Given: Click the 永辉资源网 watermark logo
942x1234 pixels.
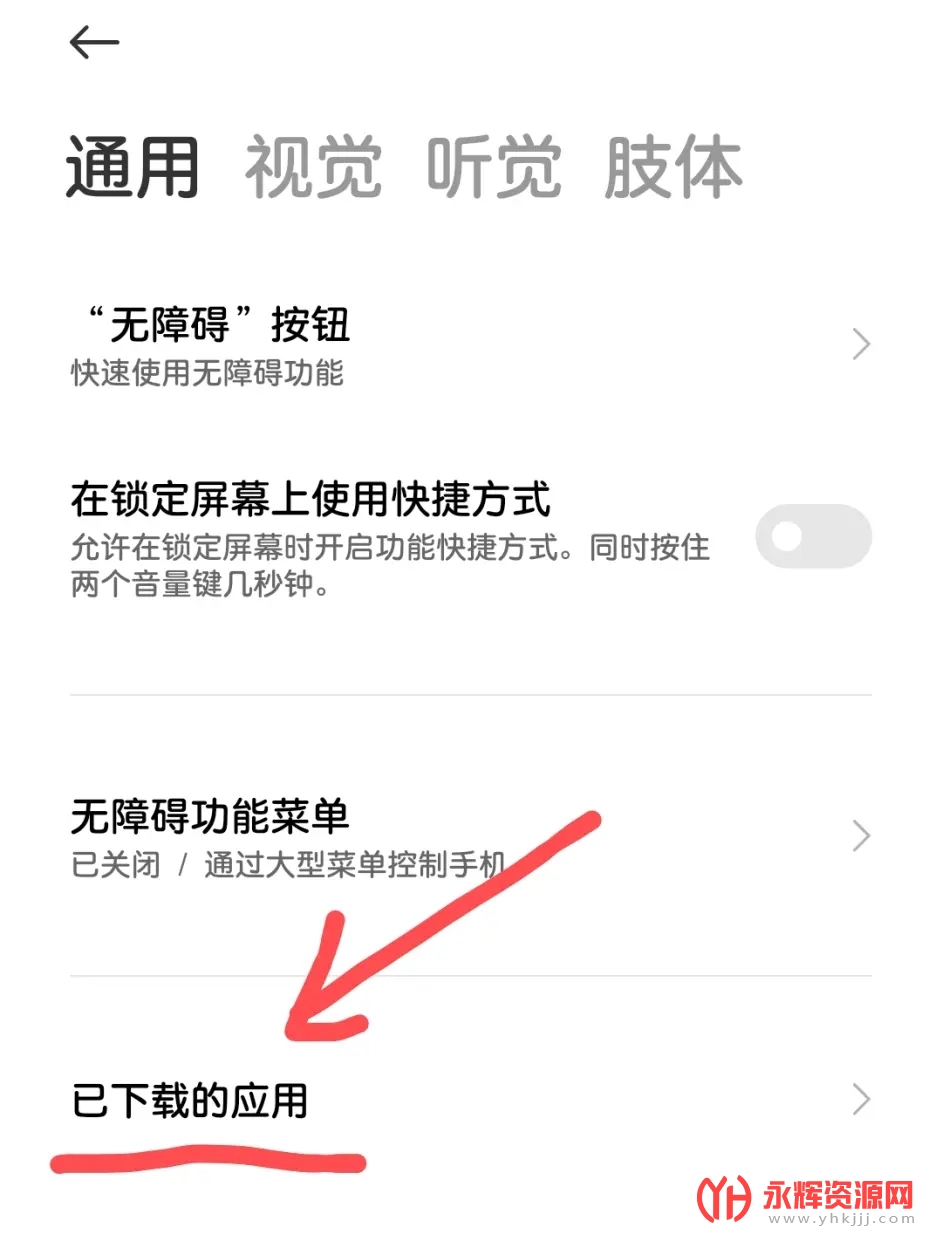Looking at the screenshot, I should tap(724, 1196).
